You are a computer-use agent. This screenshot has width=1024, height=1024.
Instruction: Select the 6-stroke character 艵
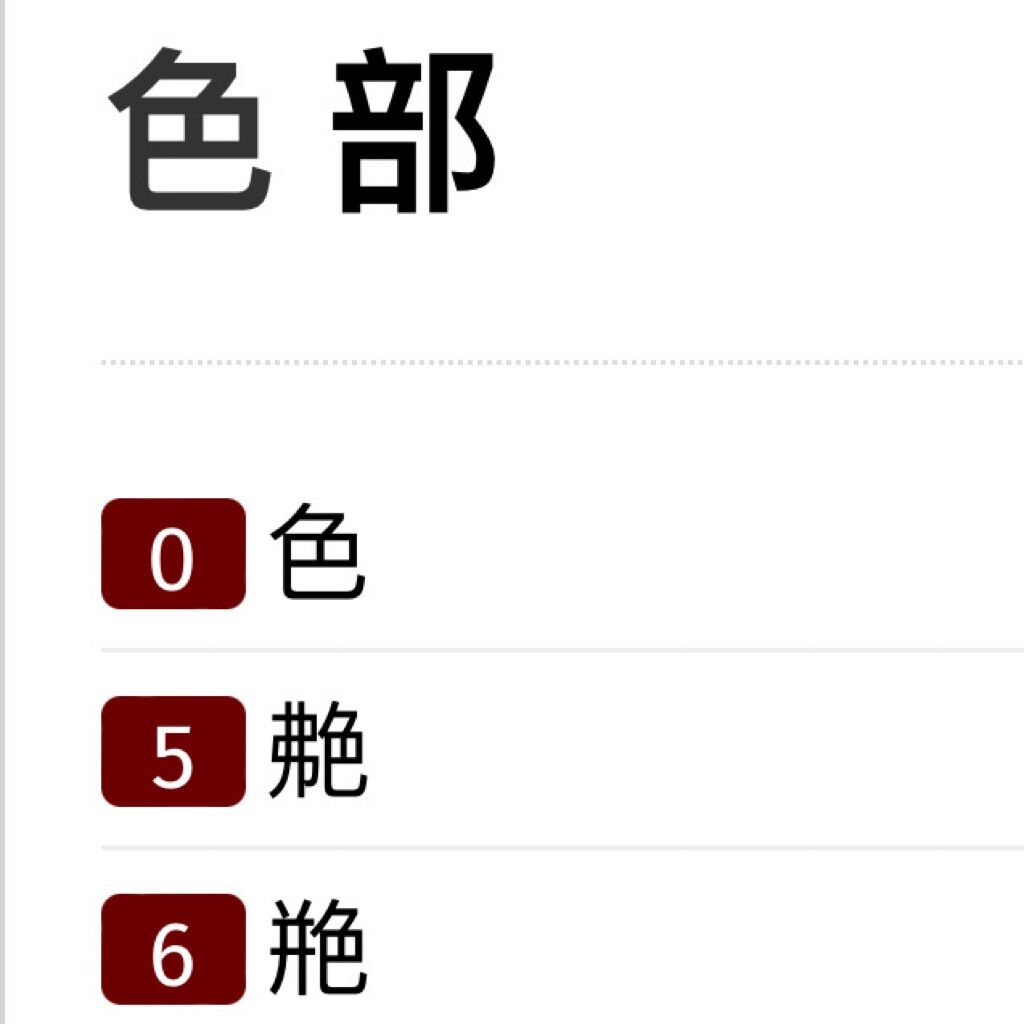coord(317,948)
